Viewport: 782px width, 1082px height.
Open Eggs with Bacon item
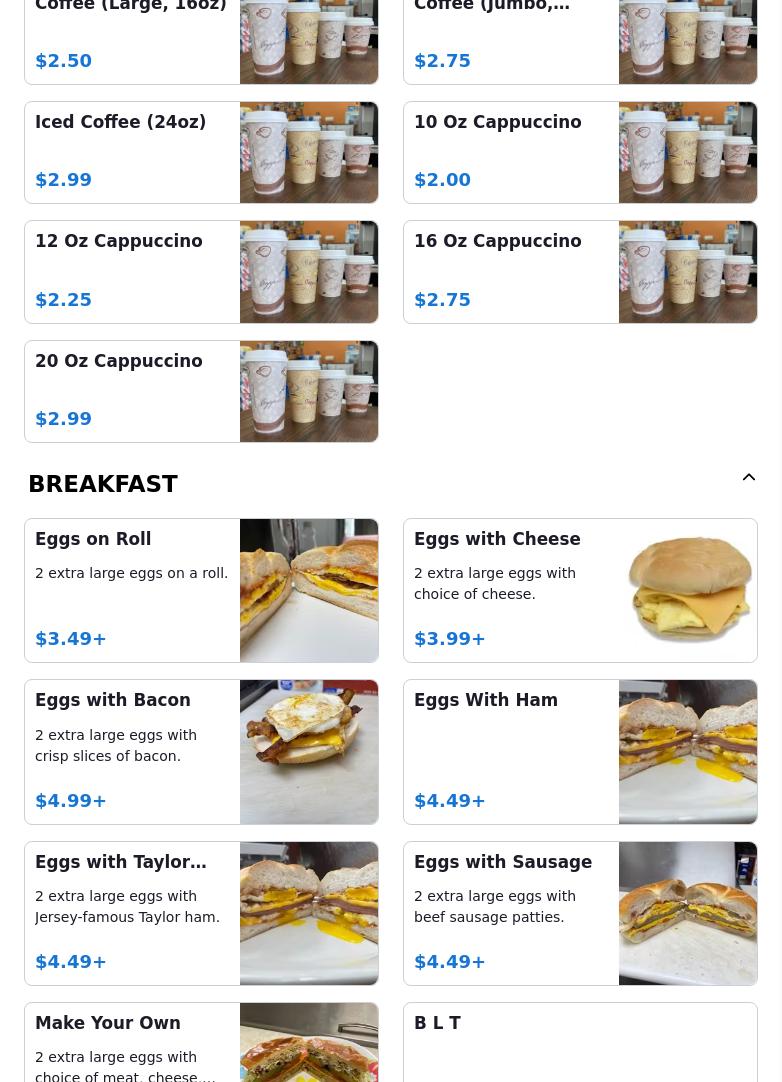[201, 752]
